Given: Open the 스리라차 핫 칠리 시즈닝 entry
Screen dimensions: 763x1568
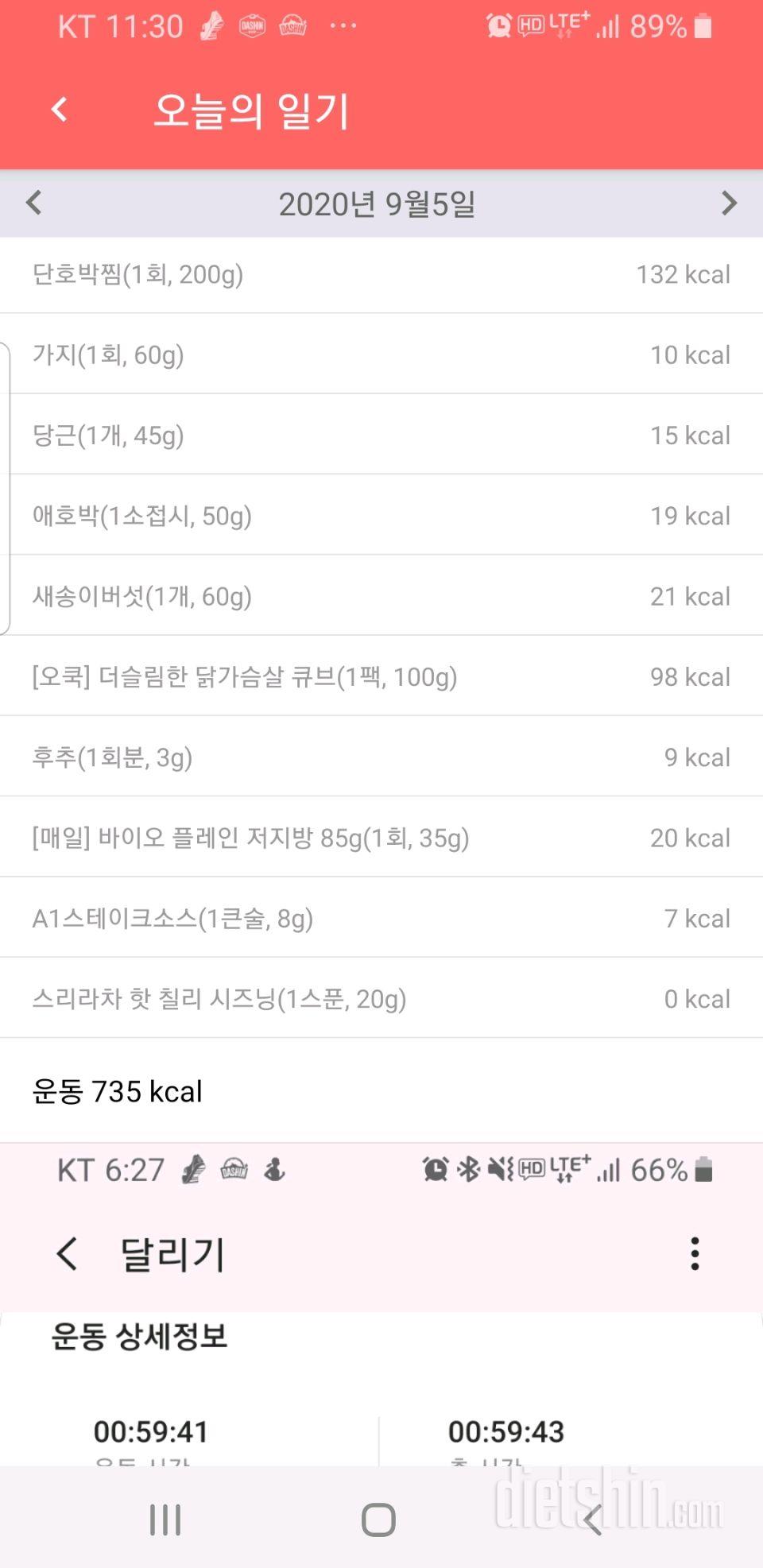Looking at the screenshot, I should 381,999.
